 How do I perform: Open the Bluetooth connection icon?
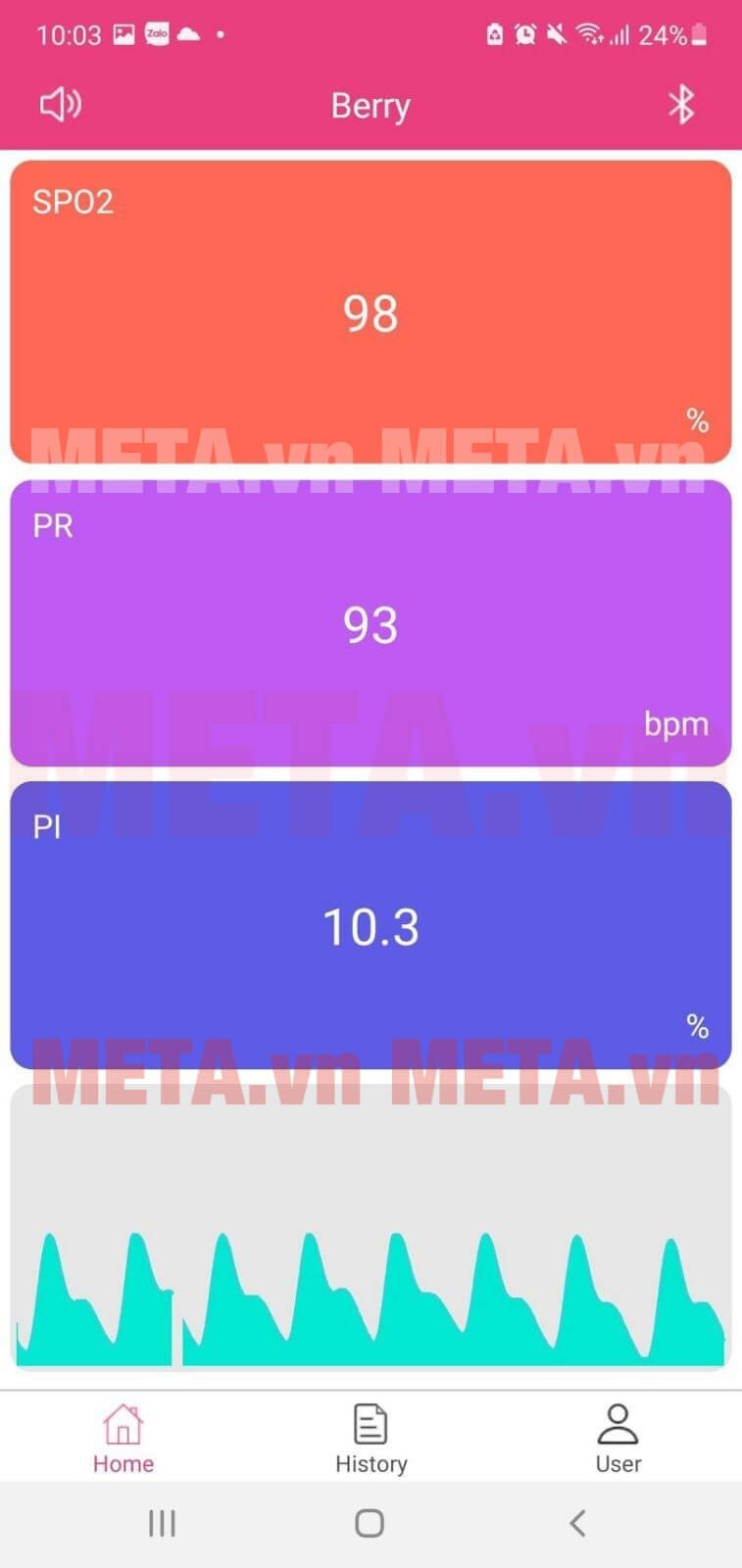[x=680, y=104]
